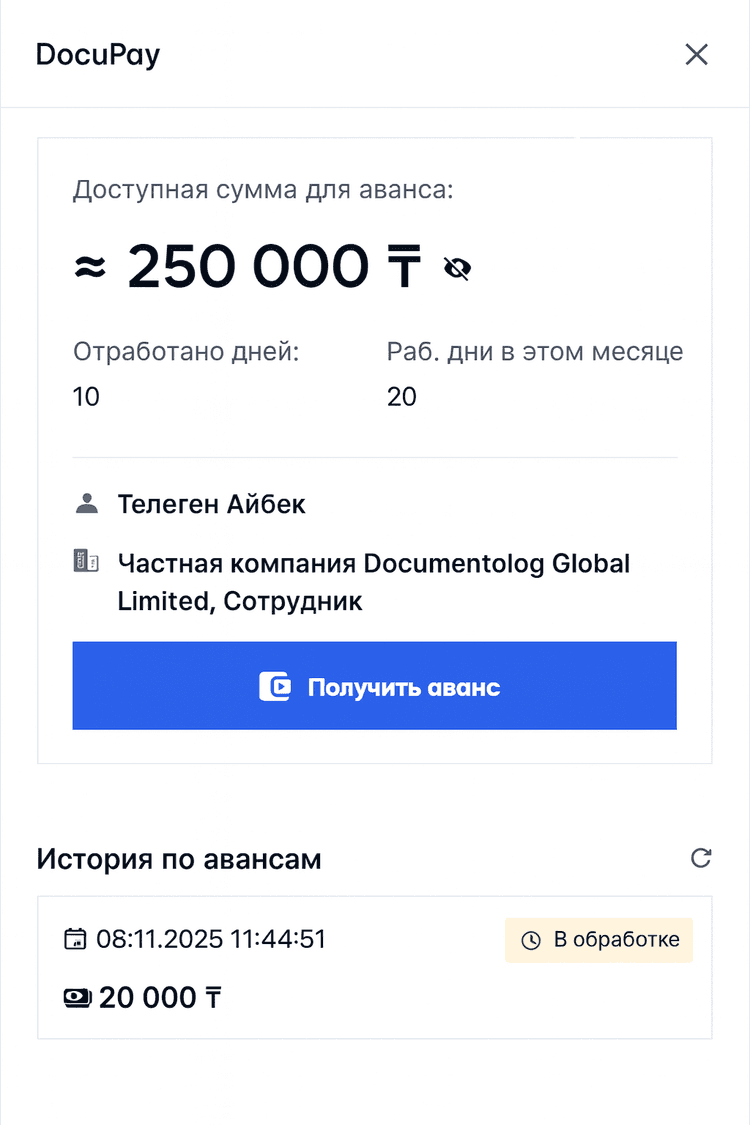The height and width of the screenshot is (1125, 750).
Task: Click the Частная компания Documentolog Global Limited text
Action: [x=374, y=582]
